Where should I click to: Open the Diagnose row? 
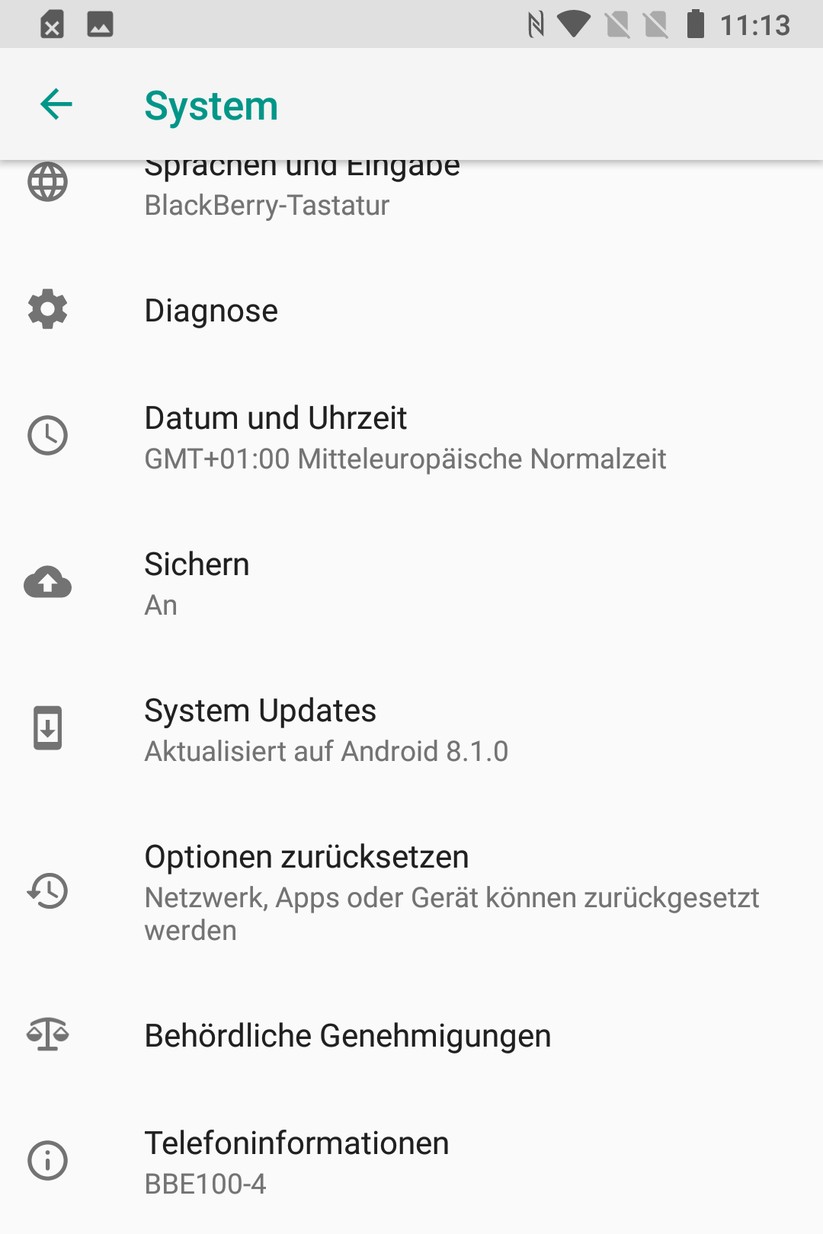pyautogui.click(x=211, y=311)
